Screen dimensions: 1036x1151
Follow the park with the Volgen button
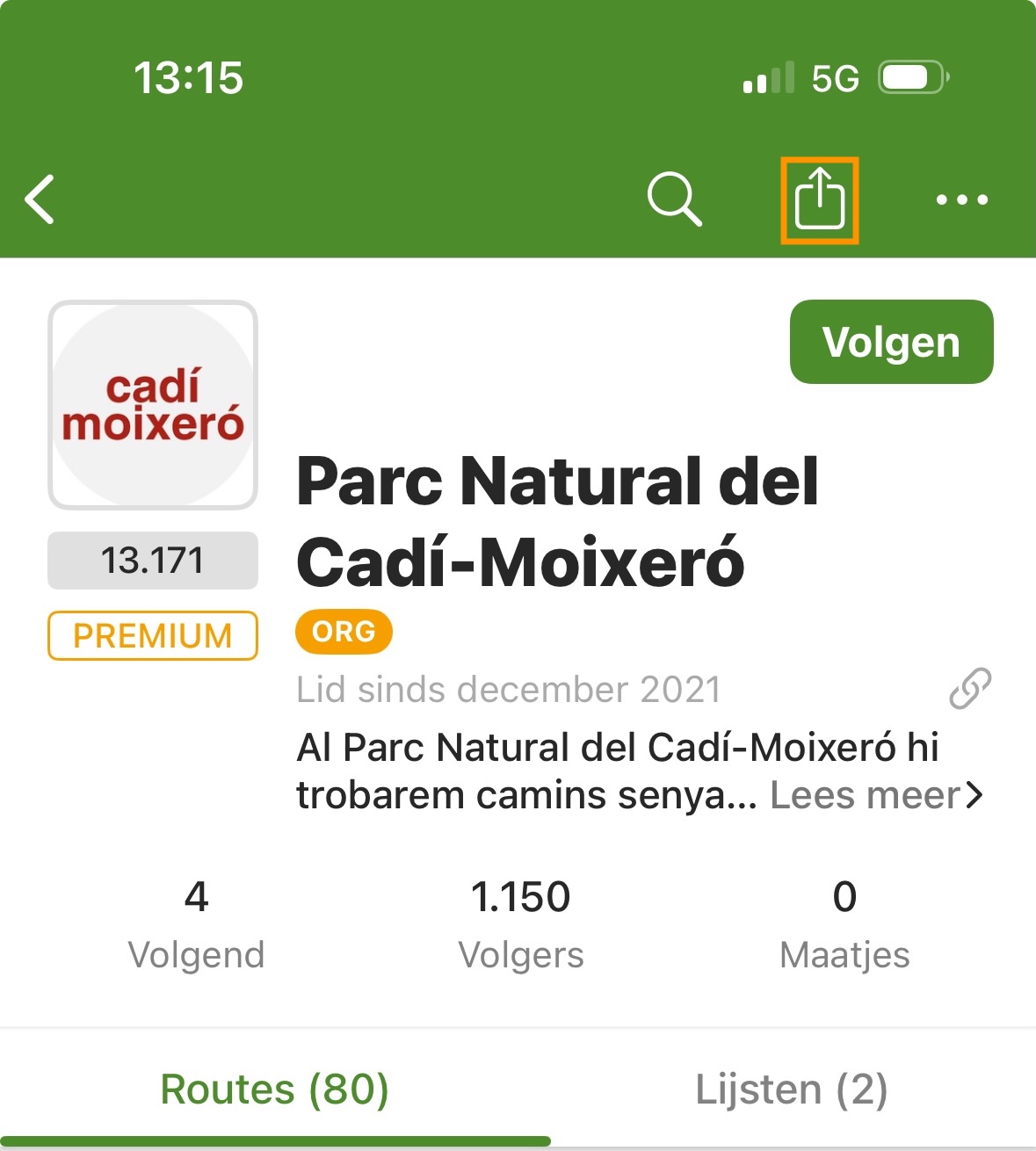point(891,342)
